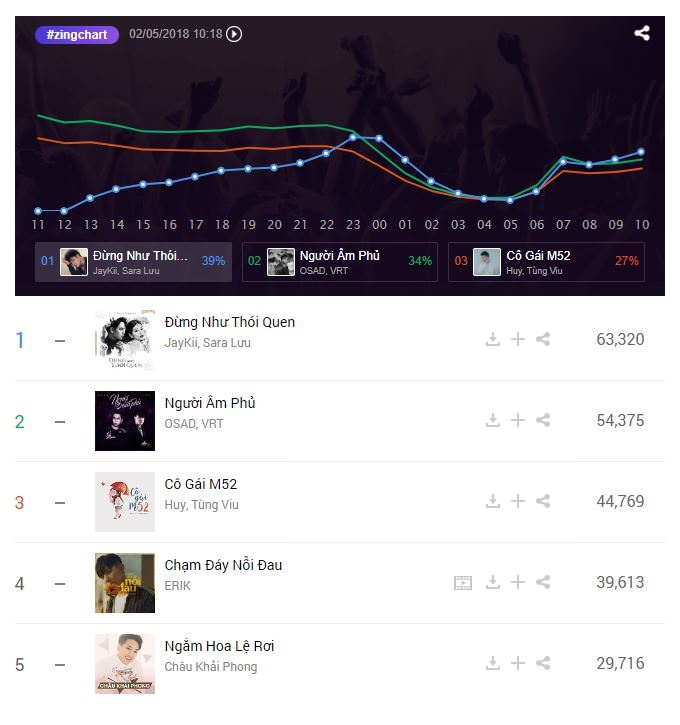Image resolution: width=680 pixels, height=725 pixels.
Task: Download Đừng Như Thói Quen
Action: pyautogui.click(x=492, y=339)
